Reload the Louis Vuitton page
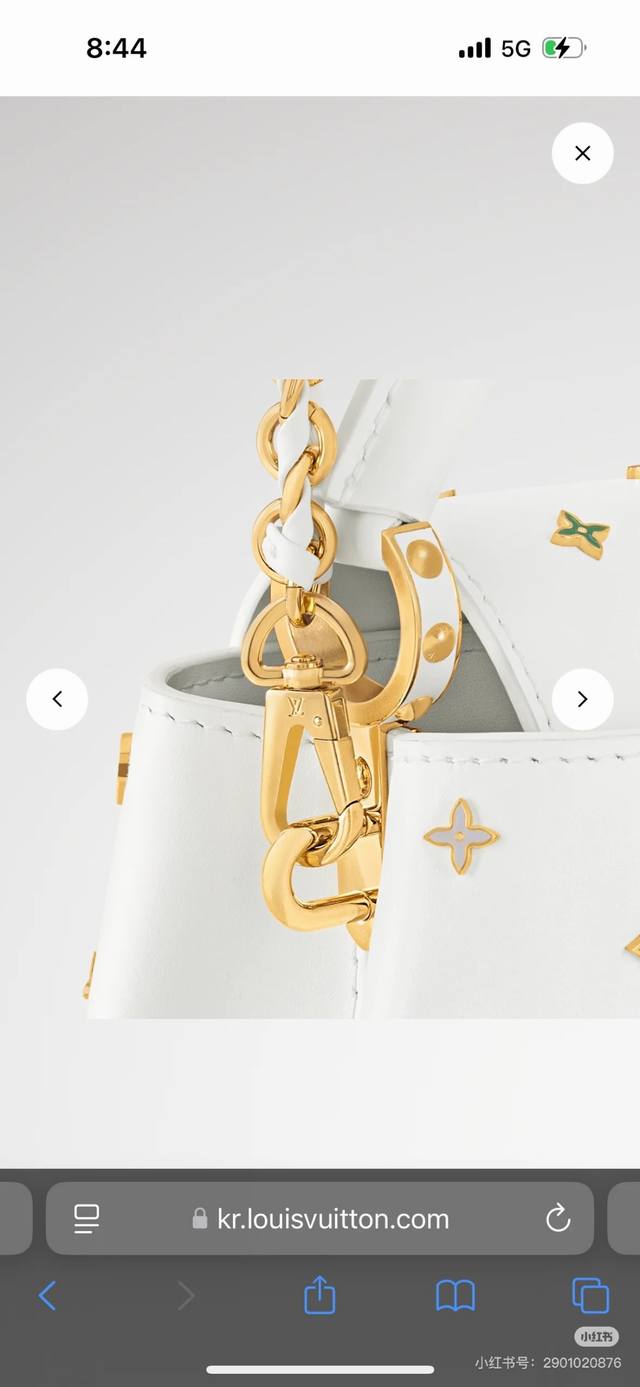 (557, 1218)
